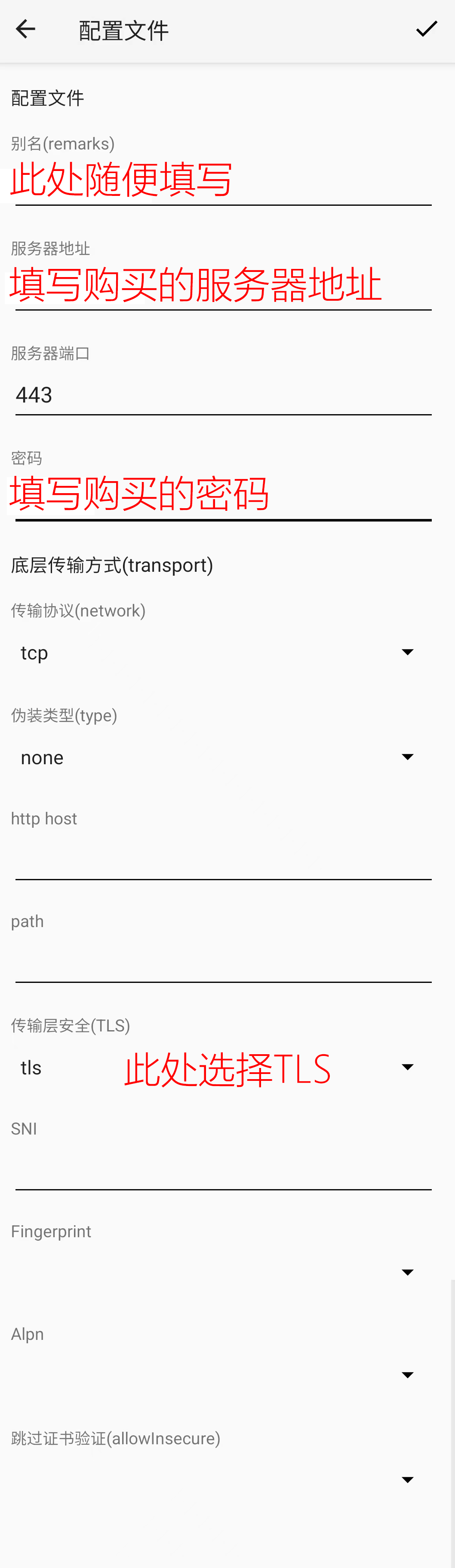Enter text in the http host field
Image resolution: width=455 pixels, height=1568 pixels.
[x=223, y=858]
